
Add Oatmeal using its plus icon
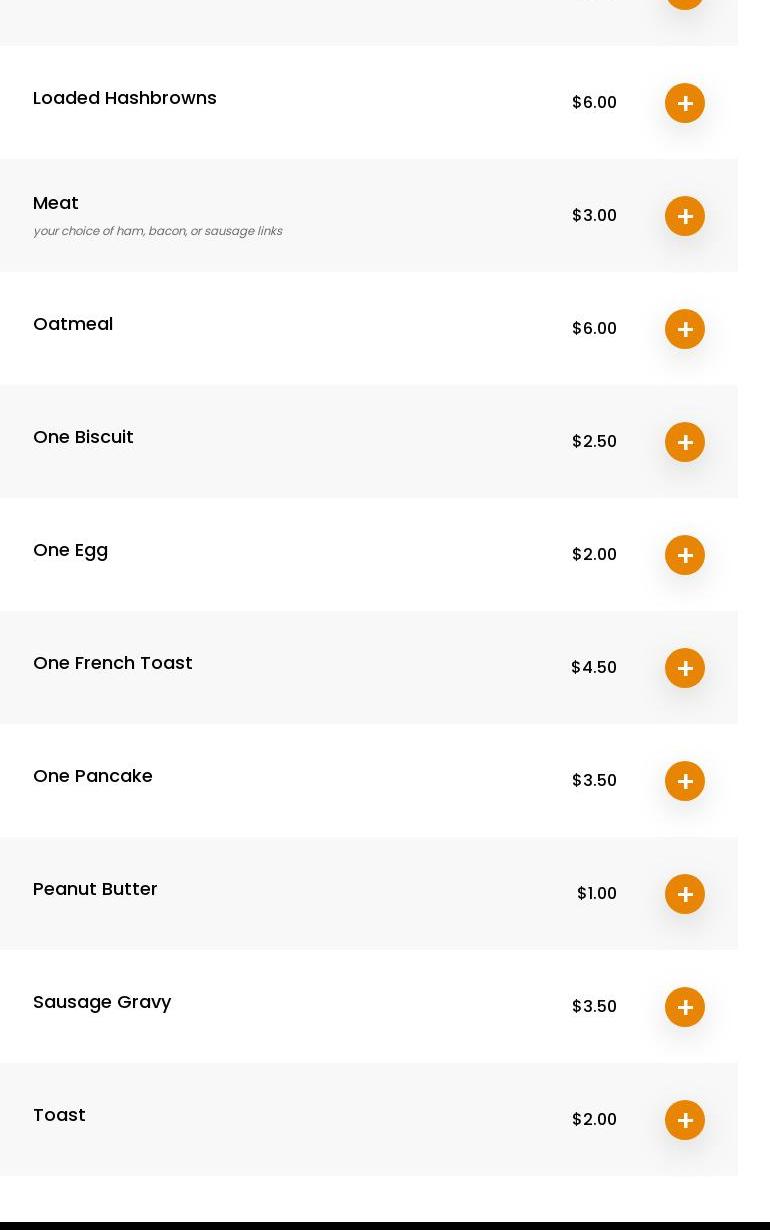[x=685, y=329]
